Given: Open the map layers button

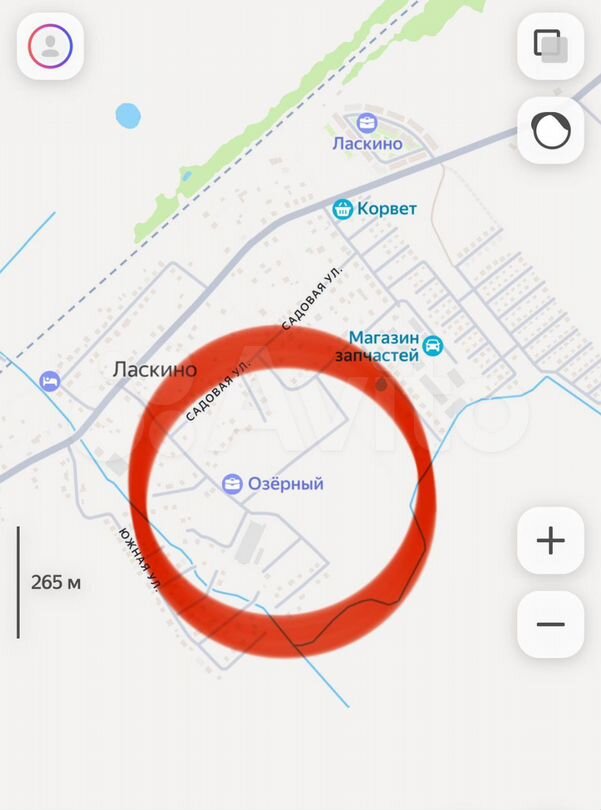Looking at the screenshot, I should [x=550, y=46].
